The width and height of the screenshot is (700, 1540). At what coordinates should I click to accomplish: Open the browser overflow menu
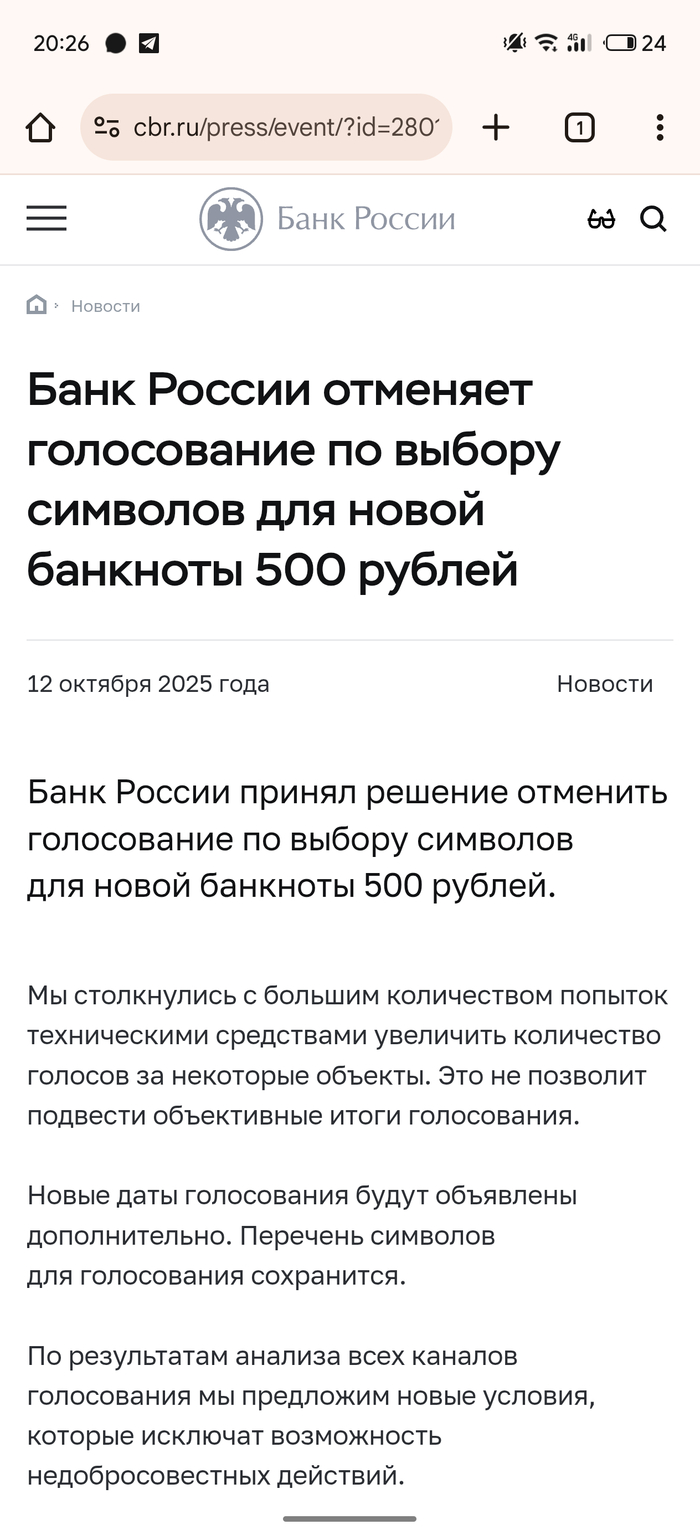pyautogui.click(x=659, y=128)
